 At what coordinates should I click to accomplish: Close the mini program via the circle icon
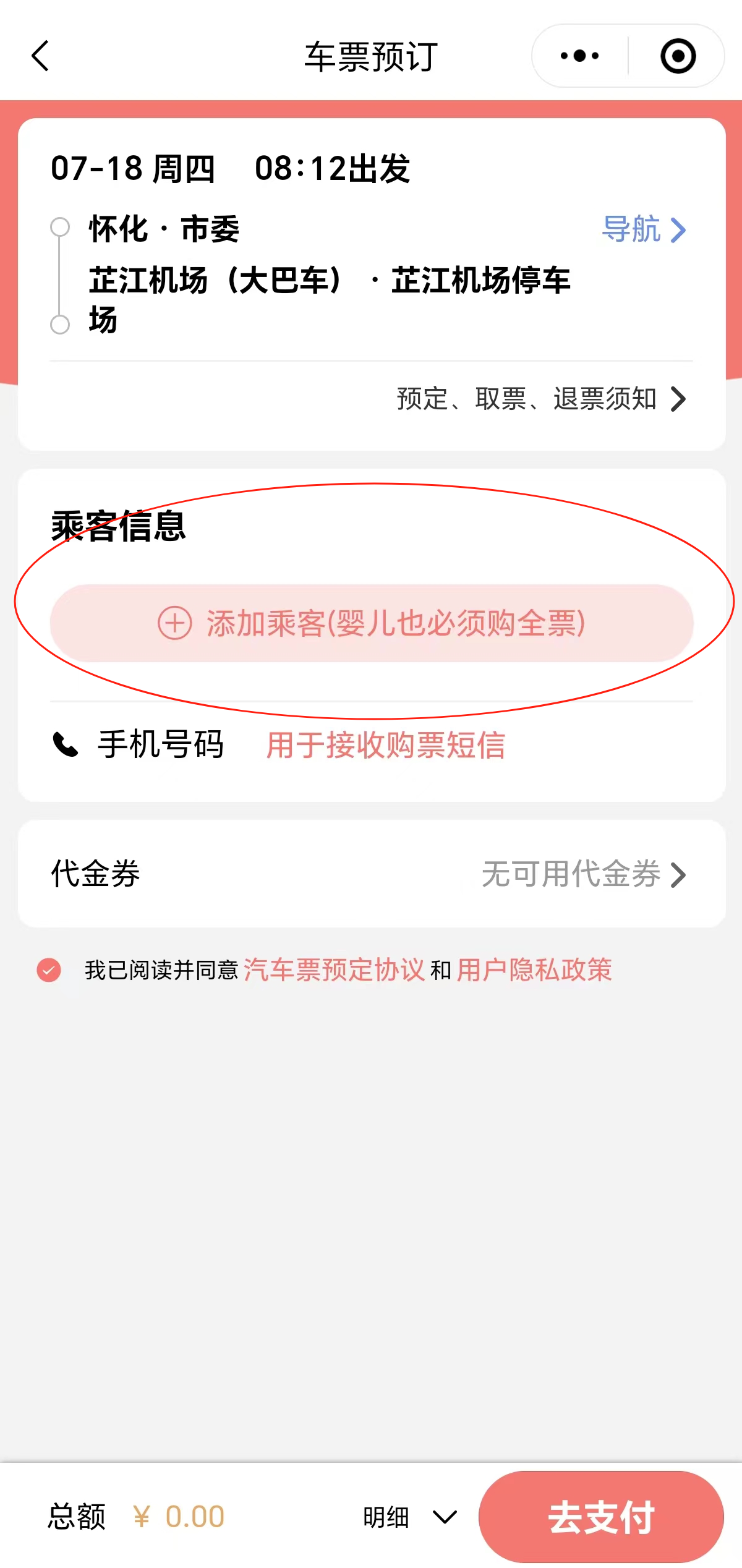(x=678, y=56)
